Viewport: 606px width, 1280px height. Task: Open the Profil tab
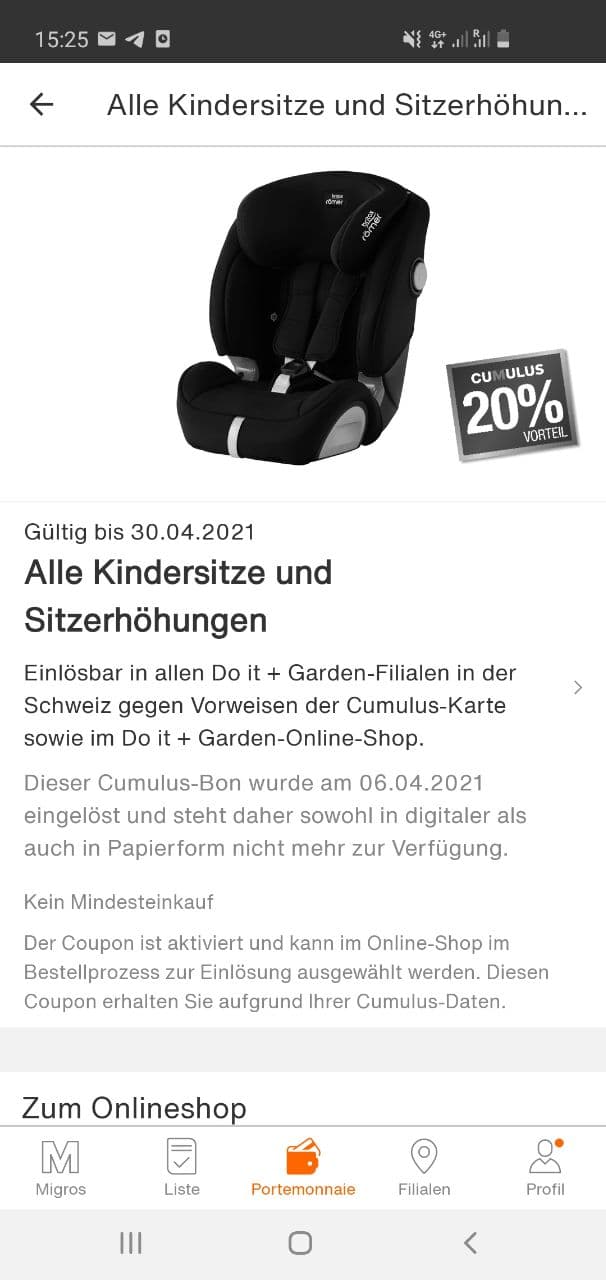click(x=545, y=1167)
